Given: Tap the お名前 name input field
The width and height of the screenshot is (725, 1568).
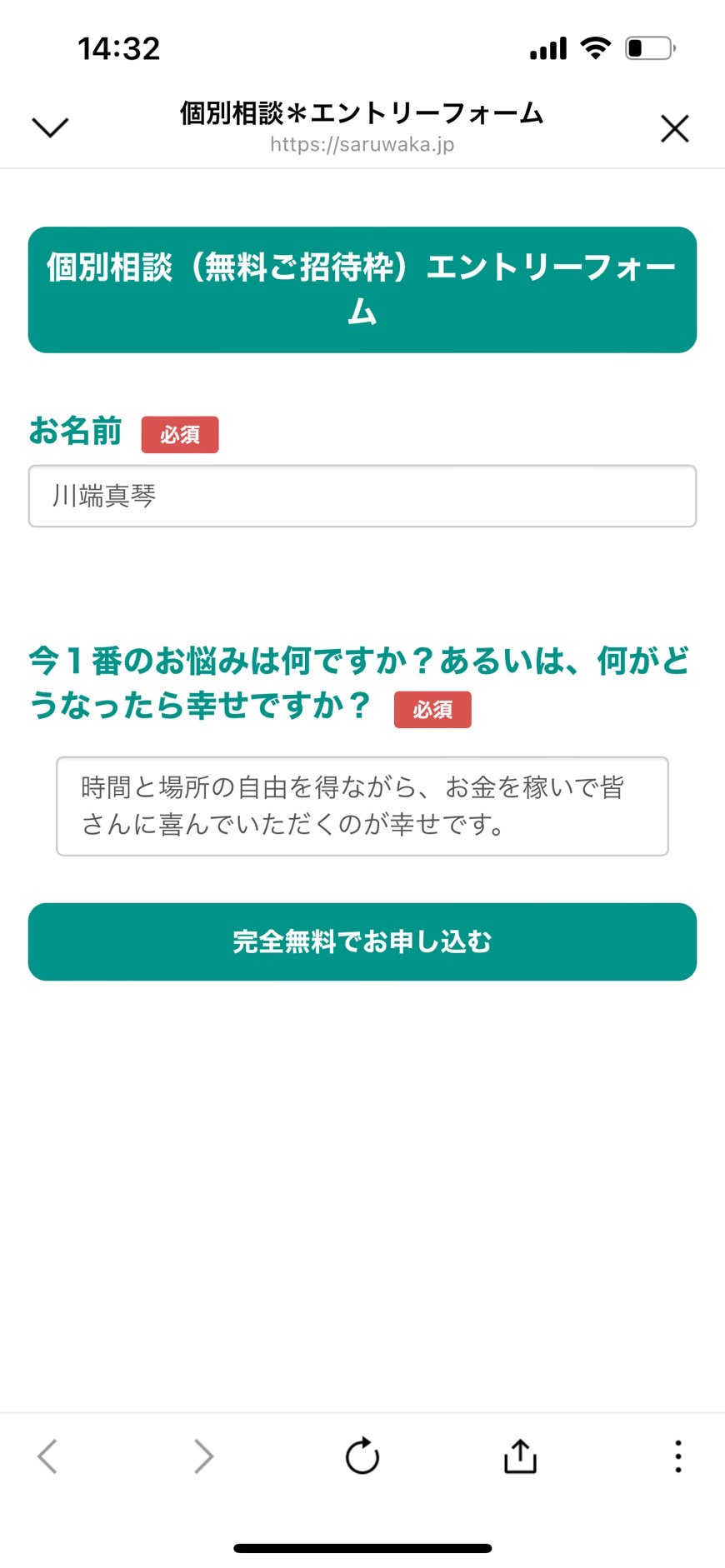Looking at the screenshot, I should click(362, 496).
